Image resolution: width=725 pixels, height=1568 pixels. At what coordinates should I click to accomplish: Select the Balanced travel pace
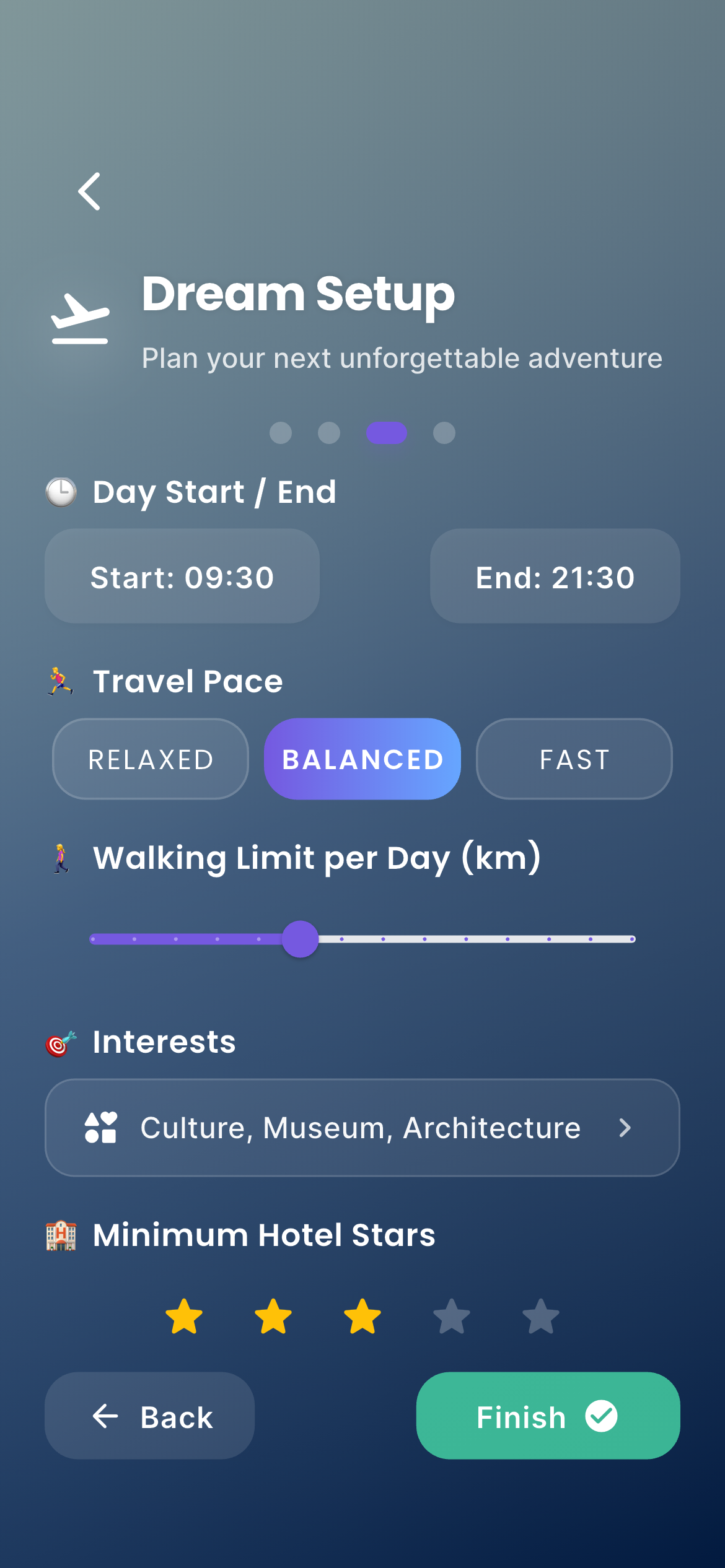click(x=362, y=759)
